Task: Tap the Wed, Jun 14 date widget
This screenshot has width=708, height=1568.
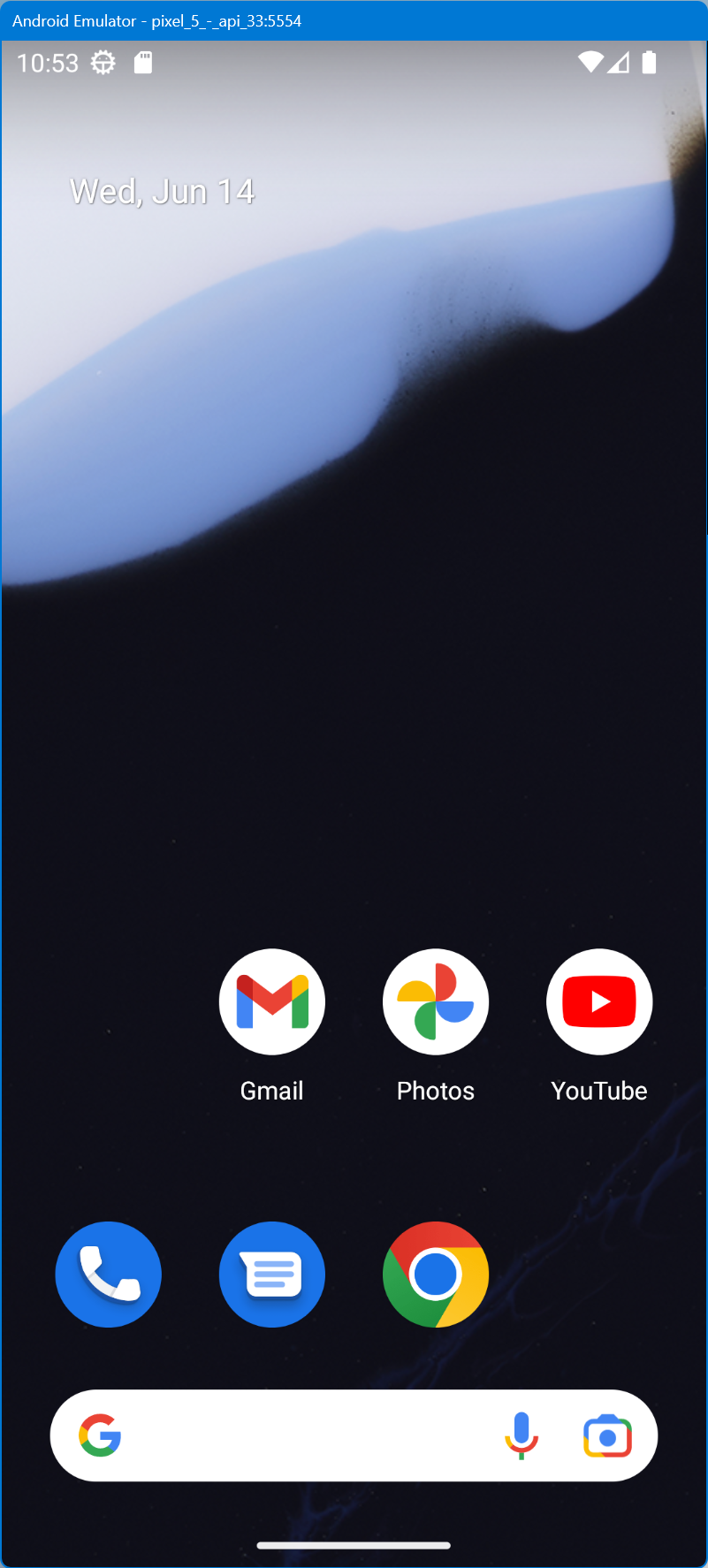Action: 163,192
